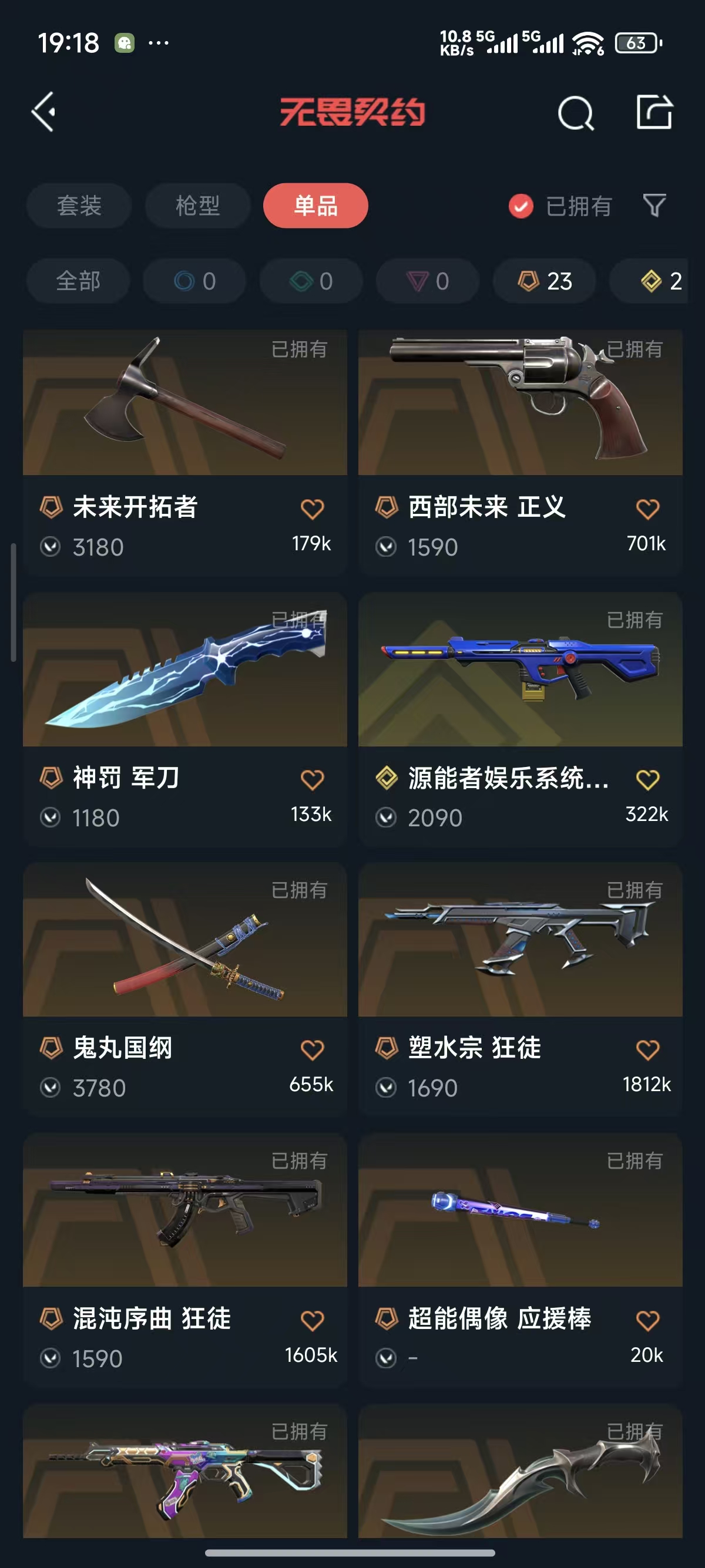Select the 全部 rarity chip

click(78, 281)
